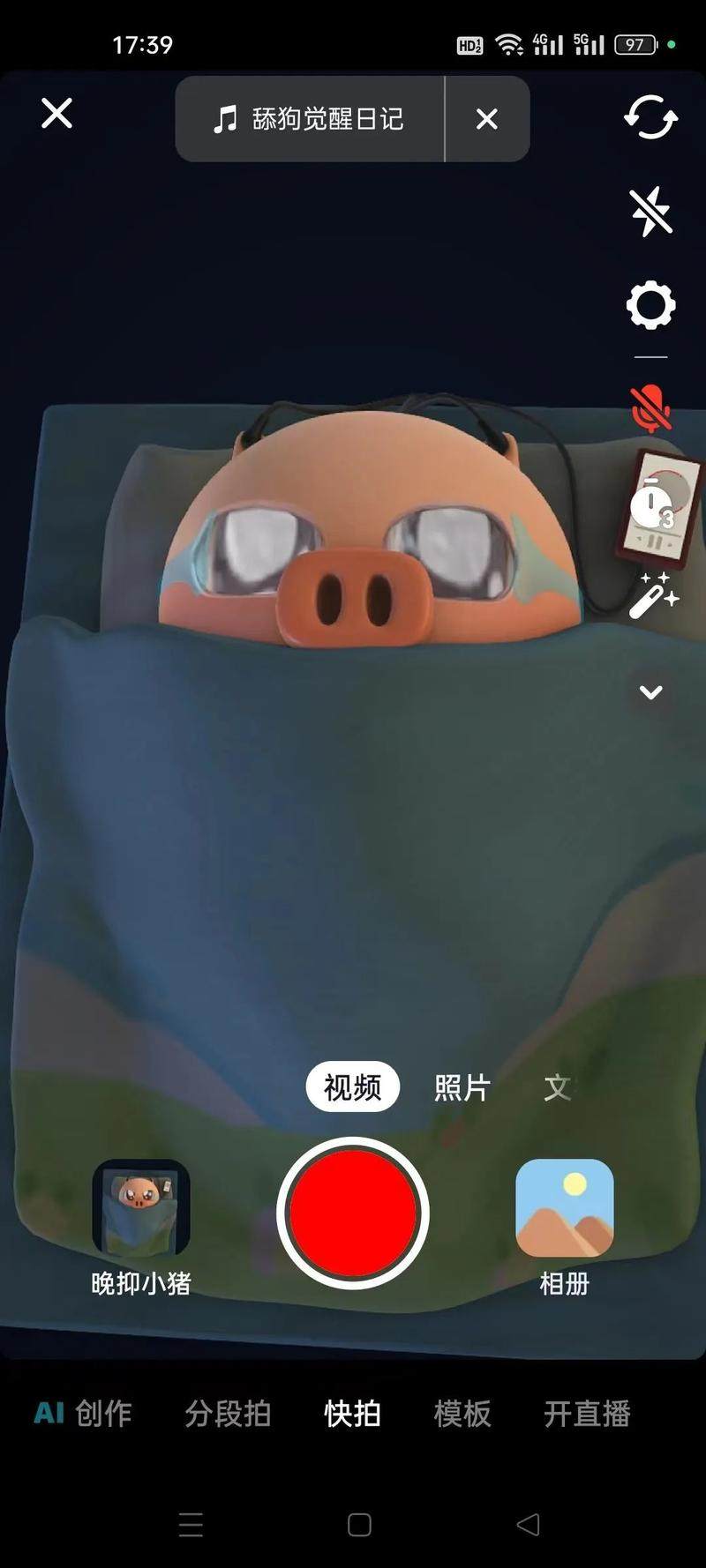Switch to 照片 mode
The image size is (706, 1568).
(x=462, y=1087)
